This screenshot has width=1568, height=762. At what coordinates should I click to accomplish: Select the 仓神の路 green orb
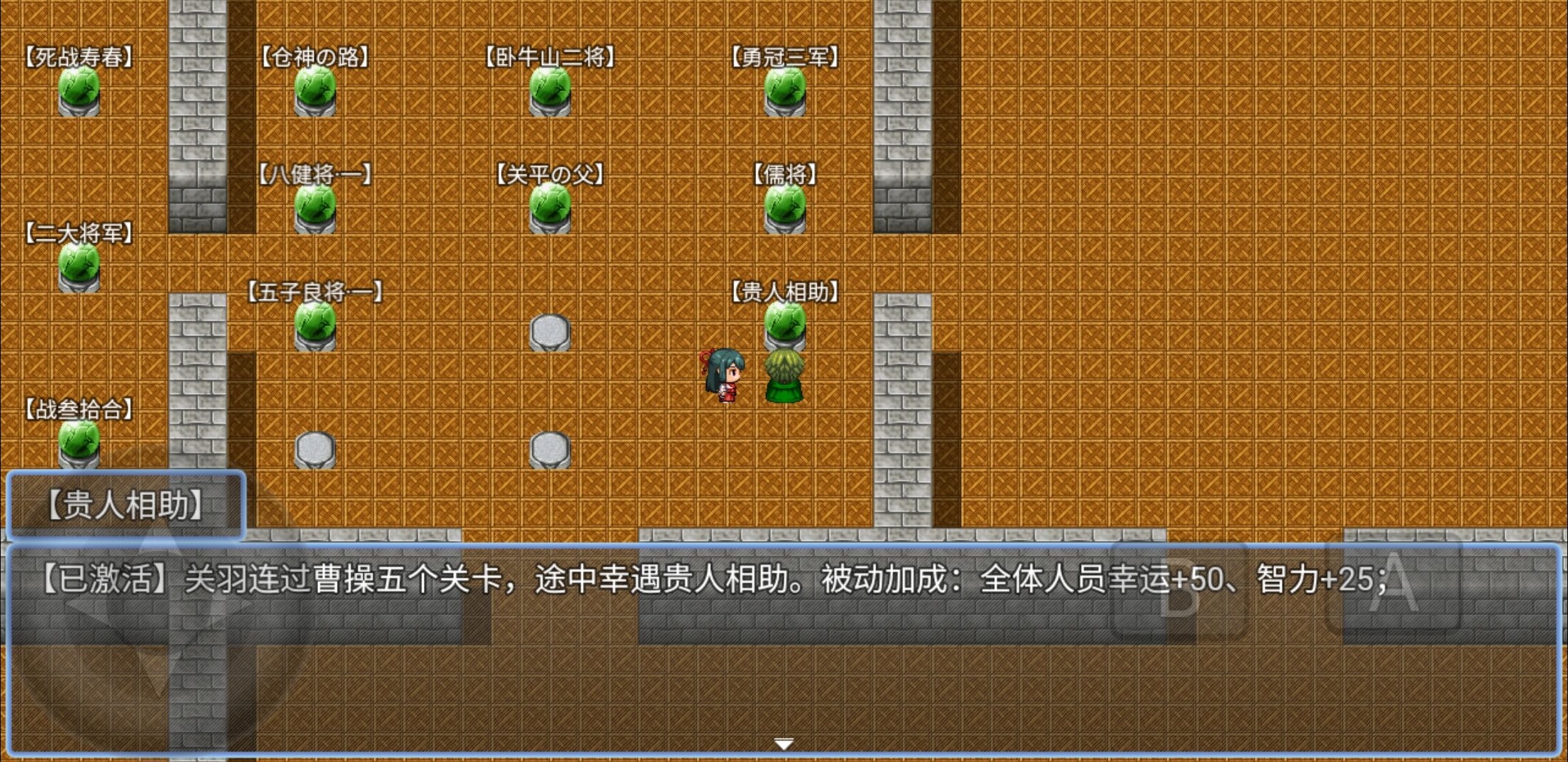pyautogui.click(x=314, y=90)
